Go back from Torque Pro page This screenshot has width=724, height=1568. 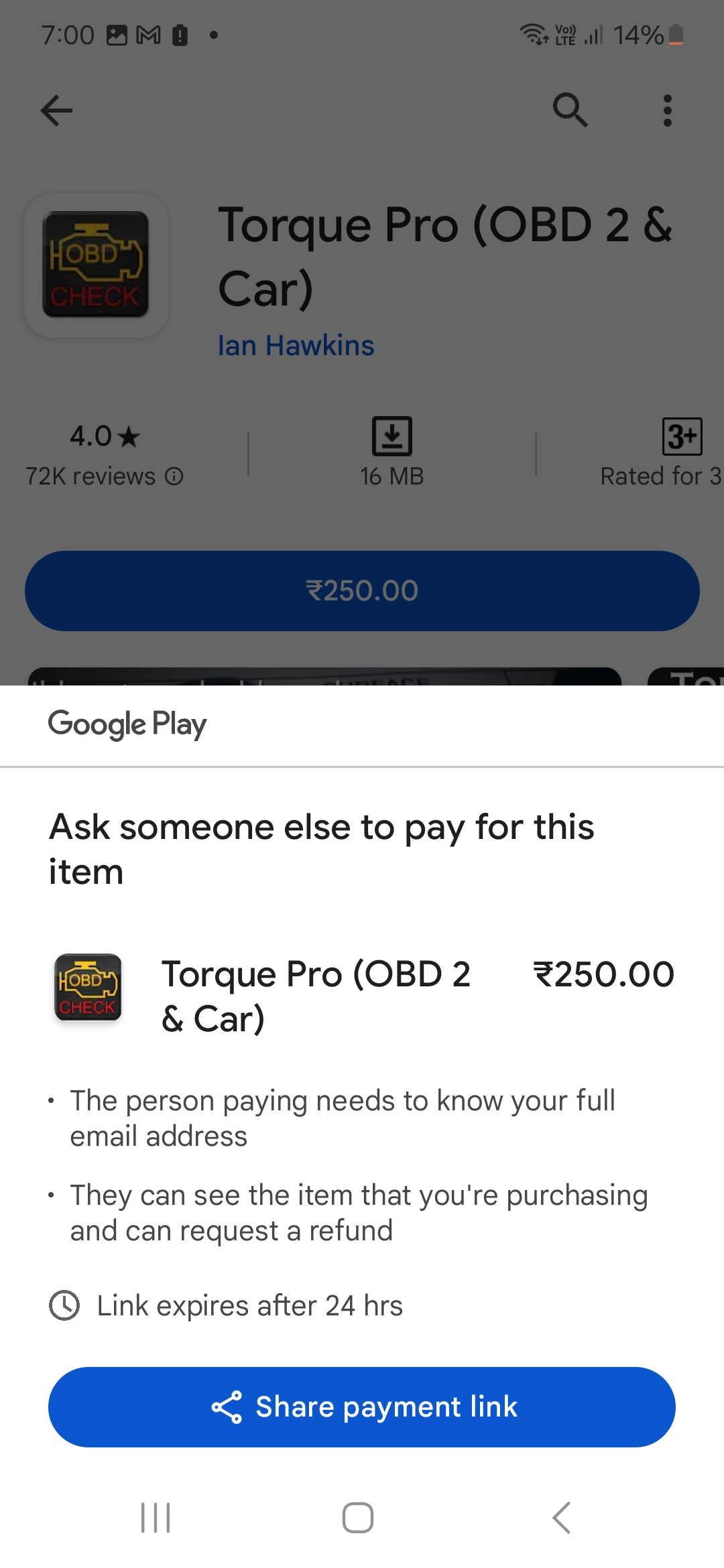pyautogui.click(x=56, y=111)
